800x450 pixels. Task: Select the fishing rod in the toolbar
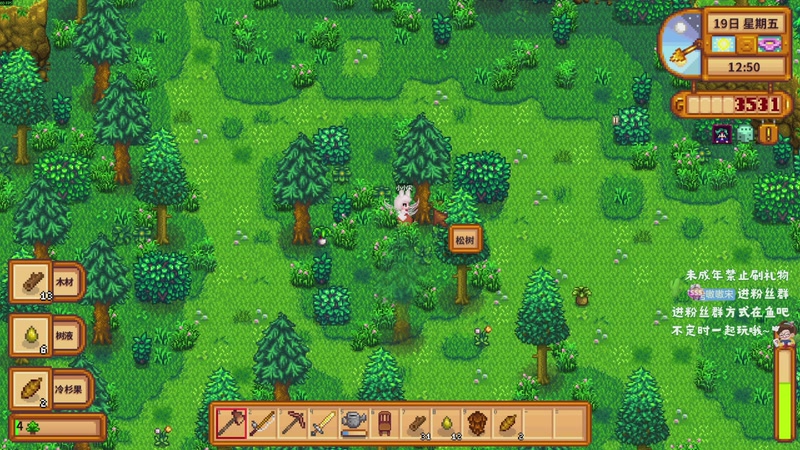point(262,424)
